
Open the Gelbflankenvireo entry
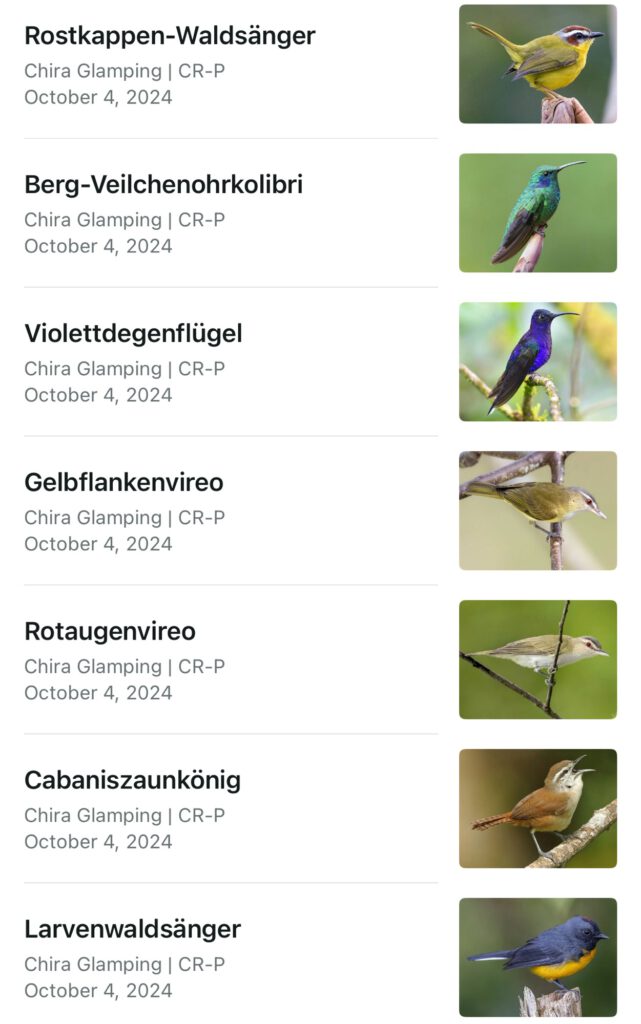pyautogui.click(x=124, y=483)
